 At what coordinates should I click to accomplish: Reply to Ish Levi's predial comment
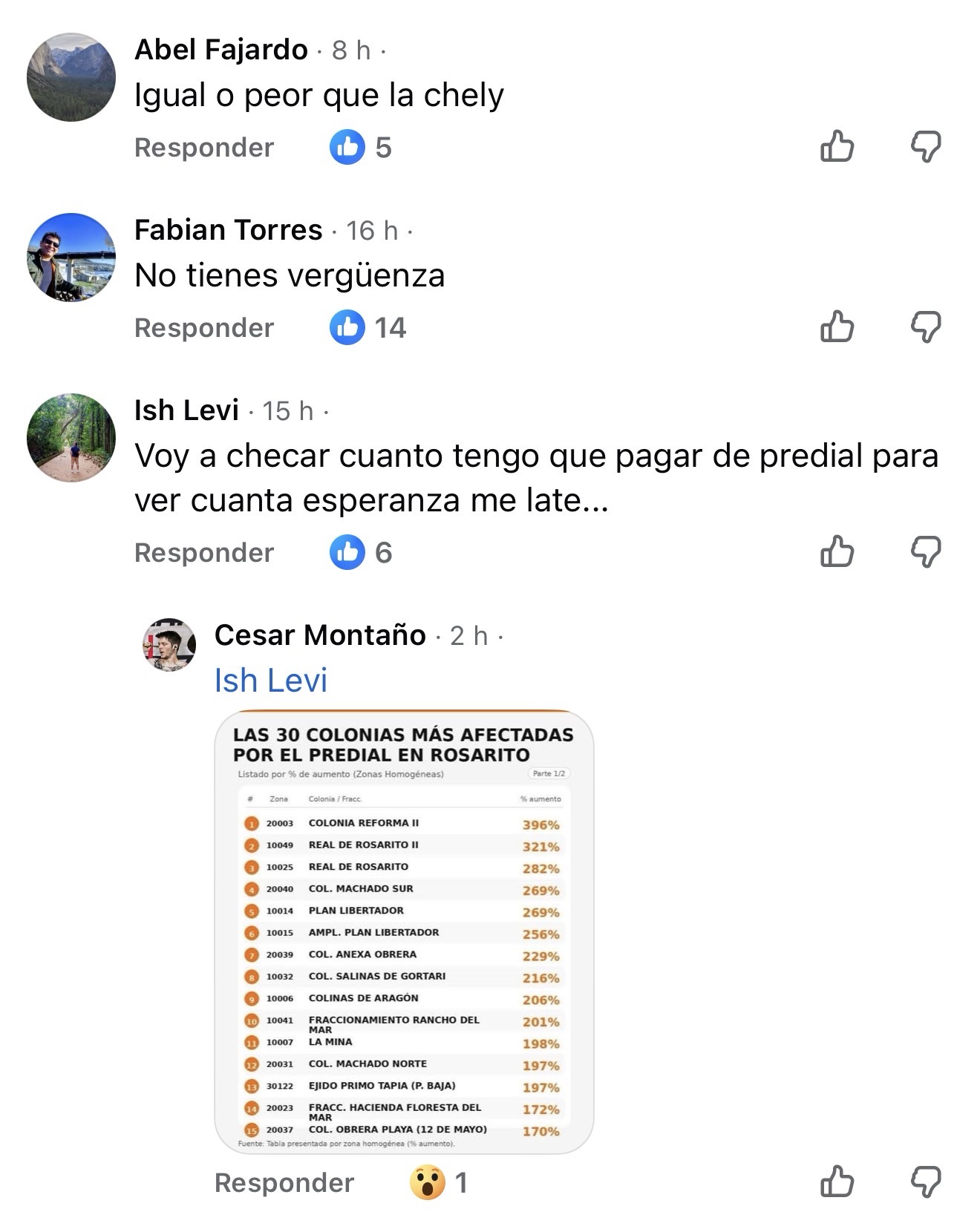204,553
